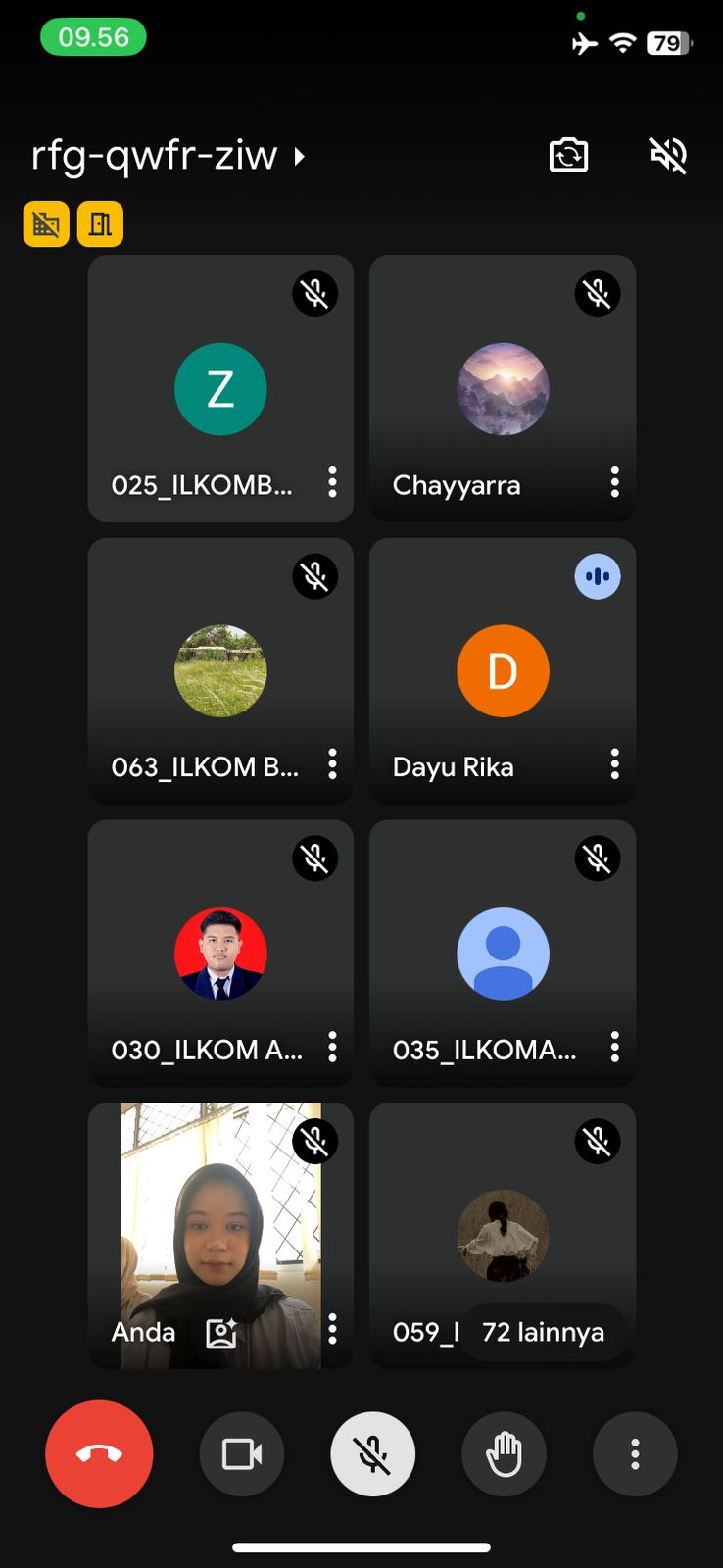The height and width of the screenshot is (1568, 723).
Task: Tap the yellow crossed-out grid badge
Action: [x=46, y=223]
